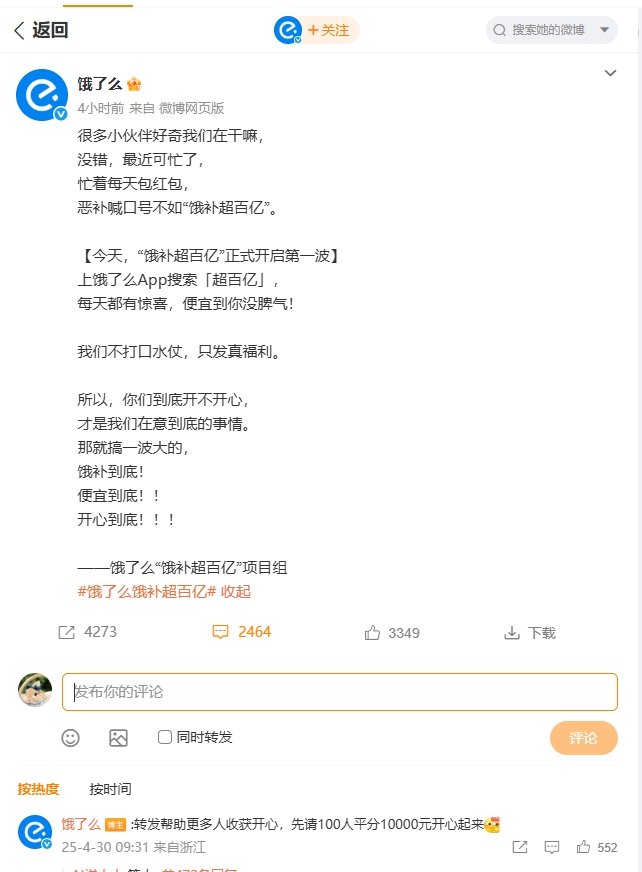Image resolution: width=642 pixels, height=872 pixels.
Task: Open the #饿了么饿补超百亿# hashtag
Action: 146,591
